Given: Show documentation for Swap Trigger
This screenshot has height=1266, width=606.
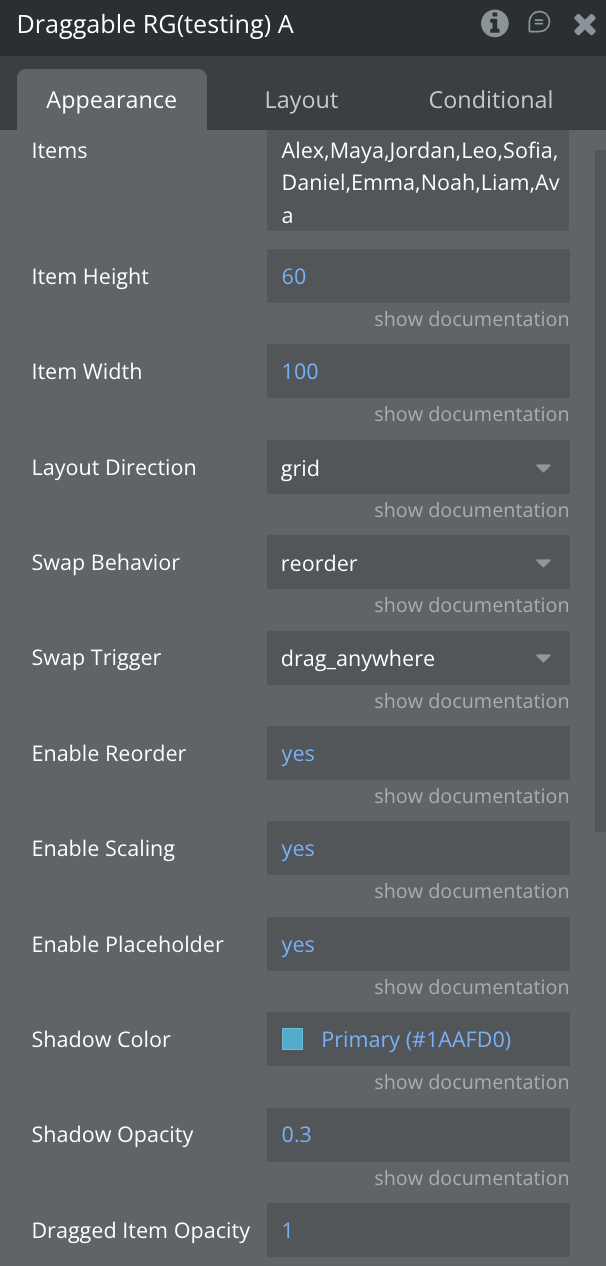Looking at the screenshot, I should [x=471, y=701].
